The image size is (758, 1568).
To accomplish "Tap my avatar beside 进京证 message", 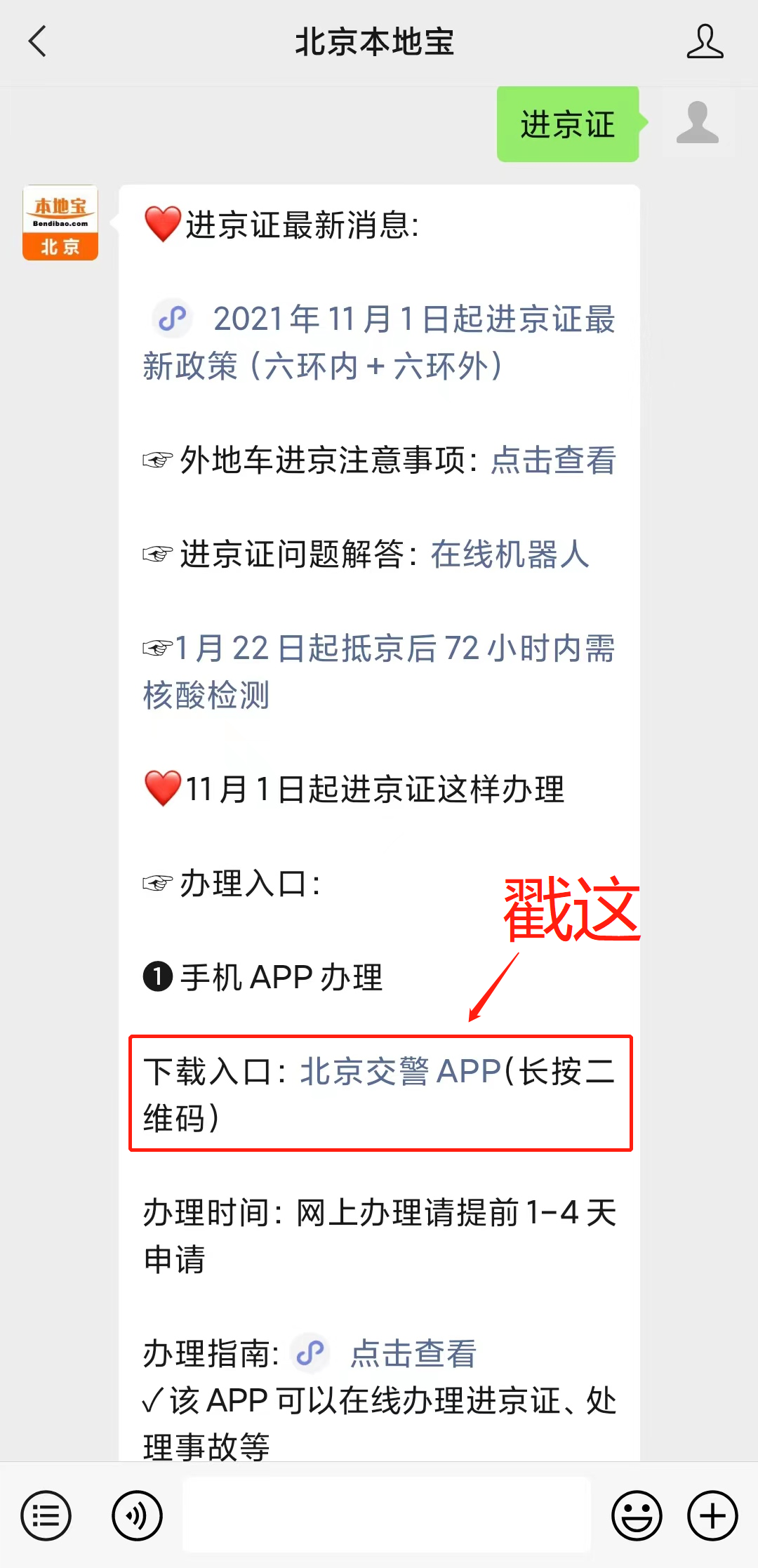I will (698, 124).
